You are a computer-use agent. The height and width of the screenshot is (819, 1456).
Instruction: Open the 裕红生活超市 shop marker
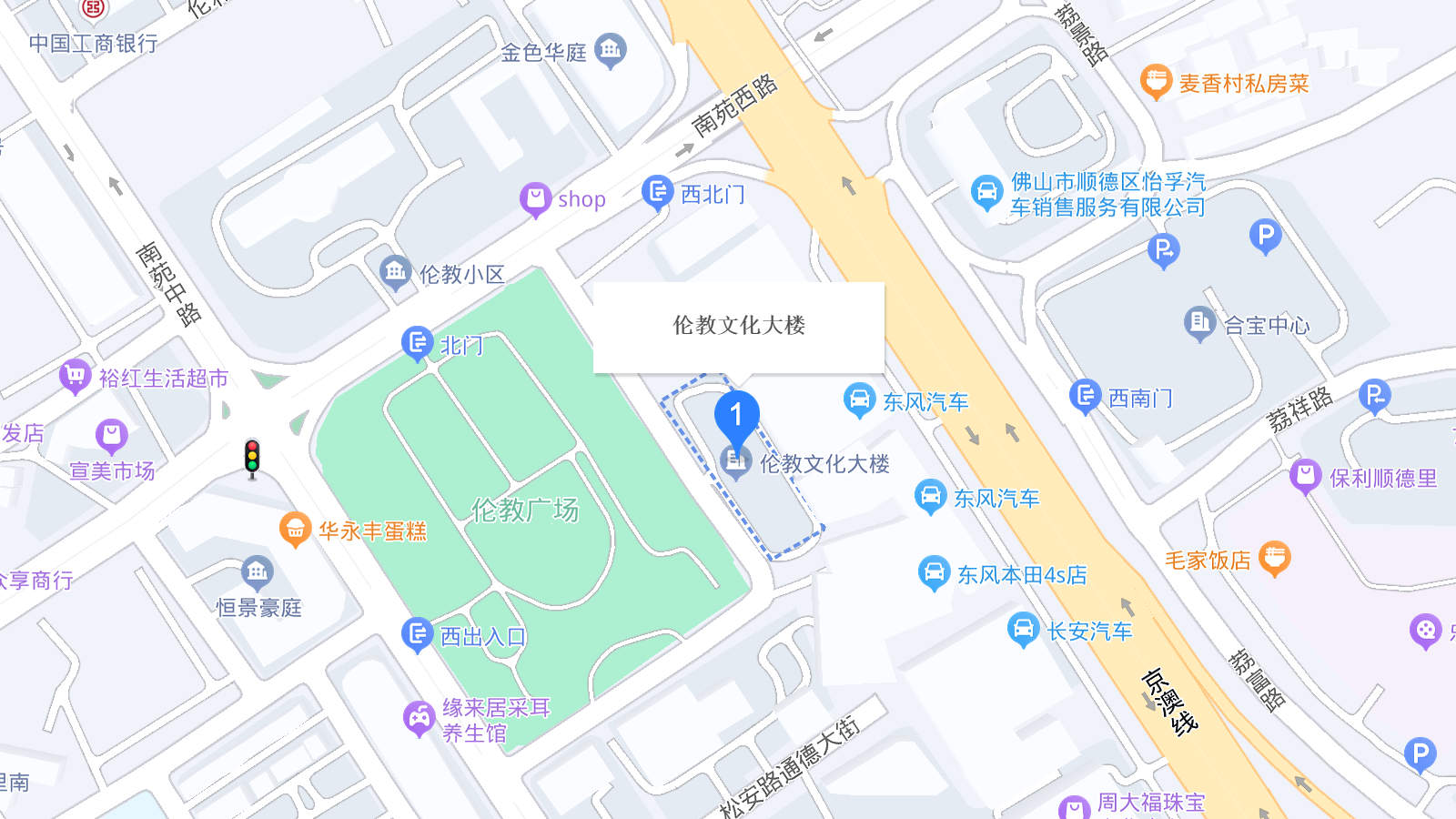(75, 377)
